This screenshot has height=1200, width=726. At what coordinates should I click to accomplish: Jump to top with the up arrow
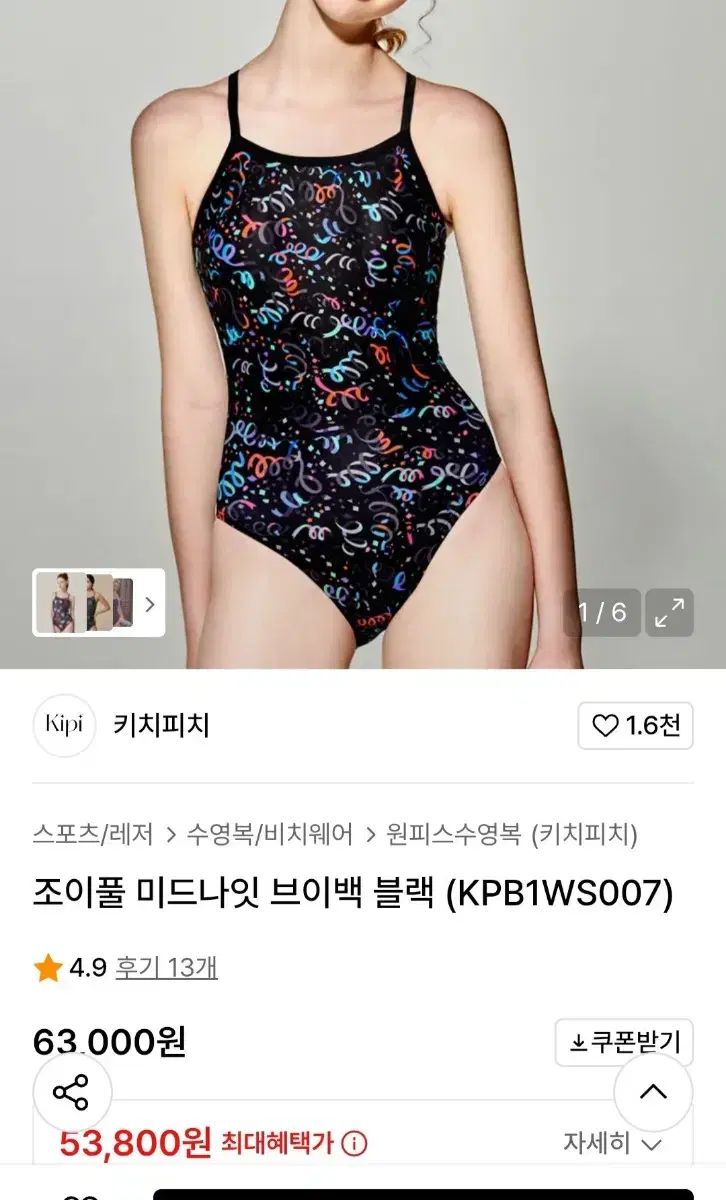pyautogui.click(x=652, y=1092)
